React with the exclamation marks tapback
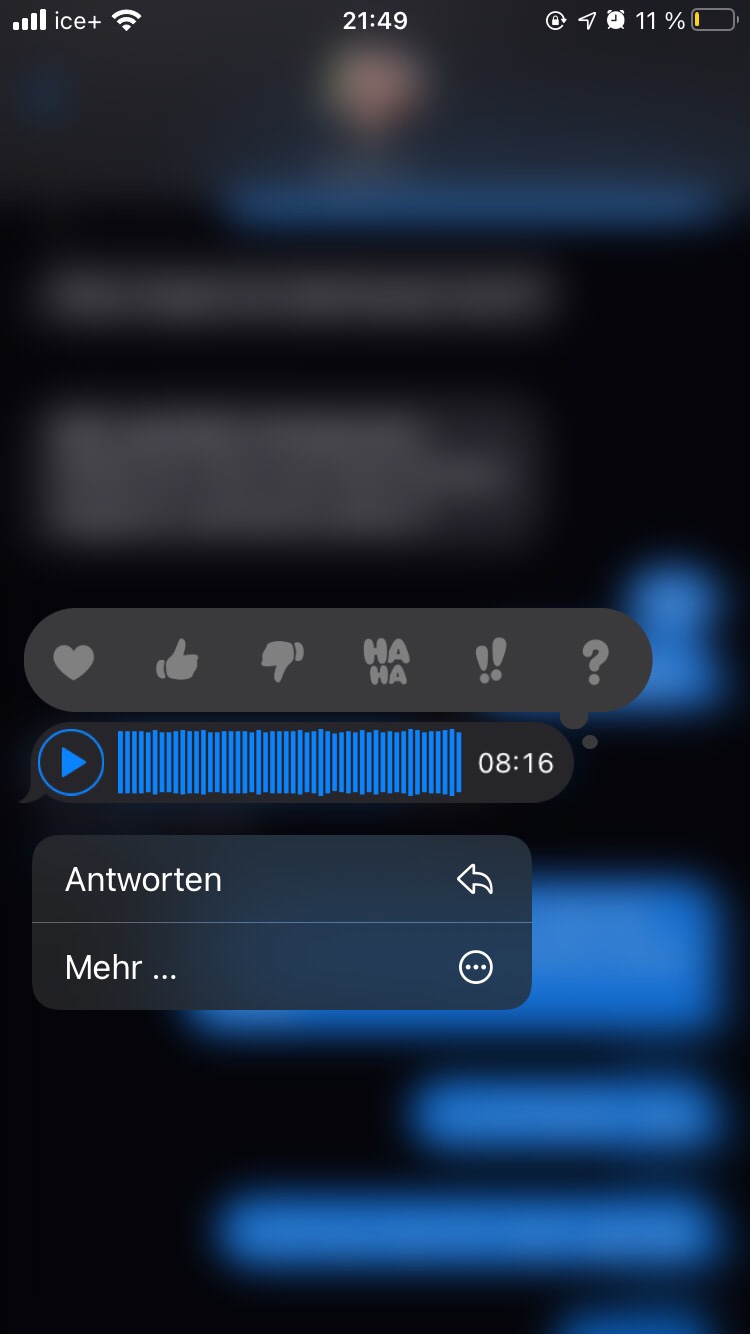The width and height of the screenshot is (750, 1334). coord(490,662)
